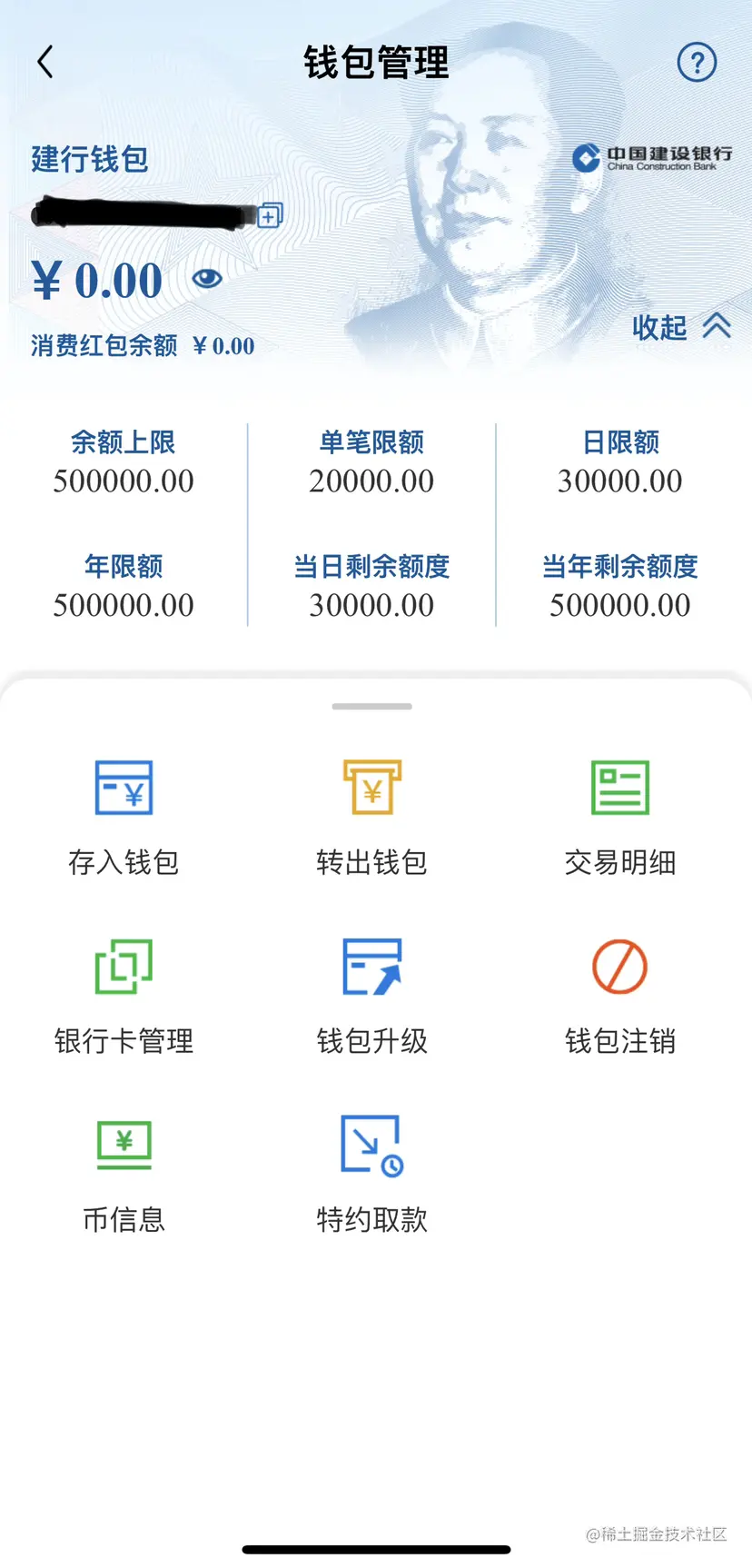Tap the copy icon beside wallet ID
Viewport: 752px width, 1568px height.
[270, 215]
